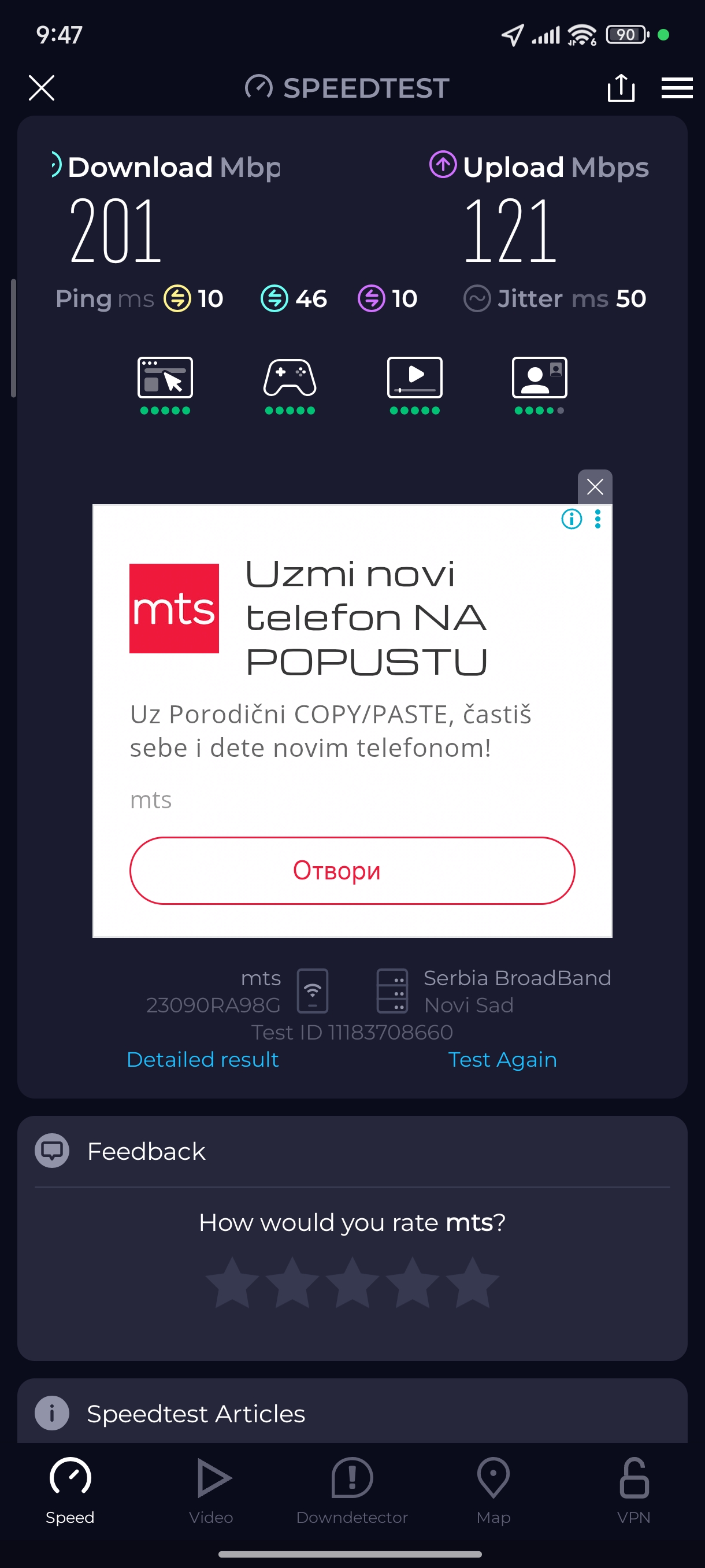Open the video streaming experience rating
Viewport: 705px width, 1568px height.
414,384
